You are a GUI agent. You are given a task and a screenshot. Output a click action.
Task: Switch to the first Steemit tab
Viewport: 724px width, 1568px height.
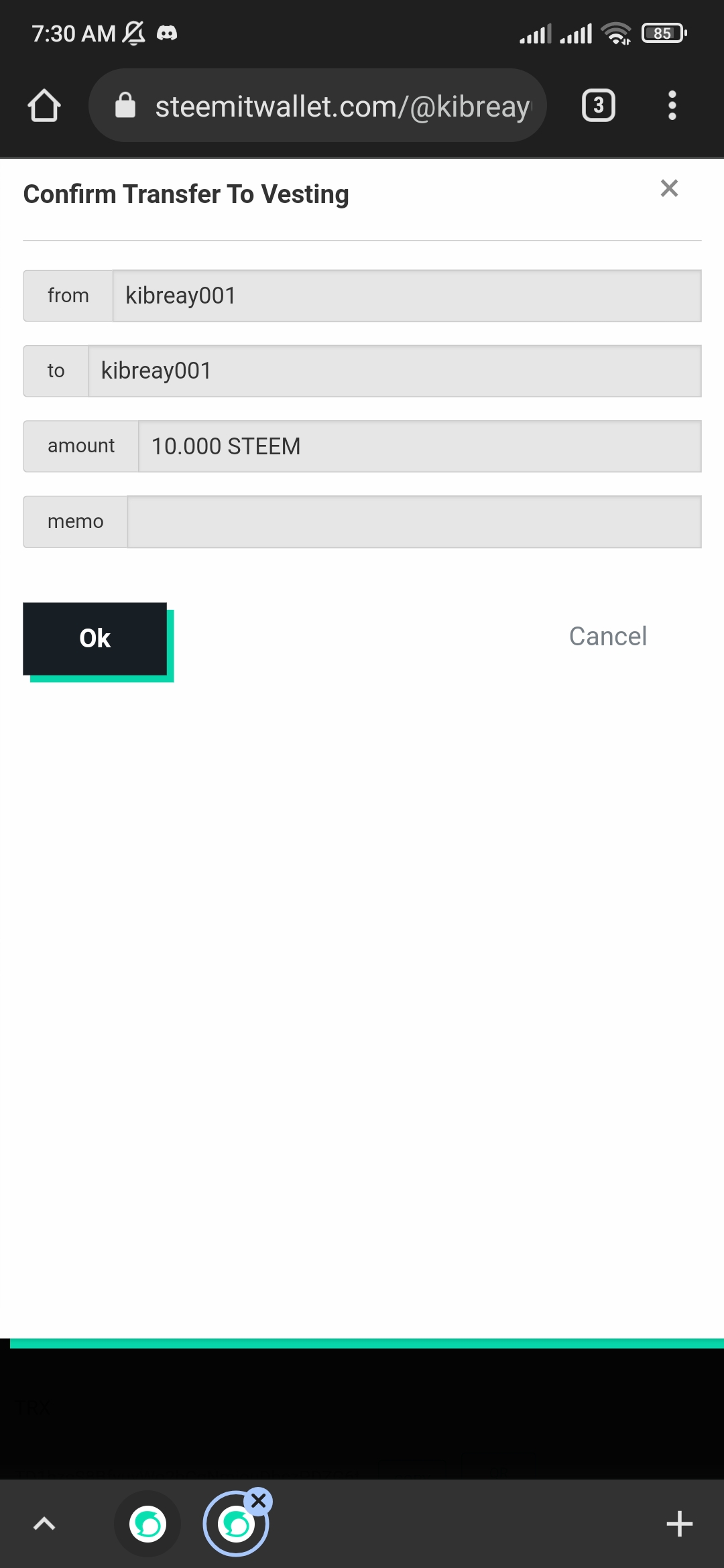click(147, 1524)
